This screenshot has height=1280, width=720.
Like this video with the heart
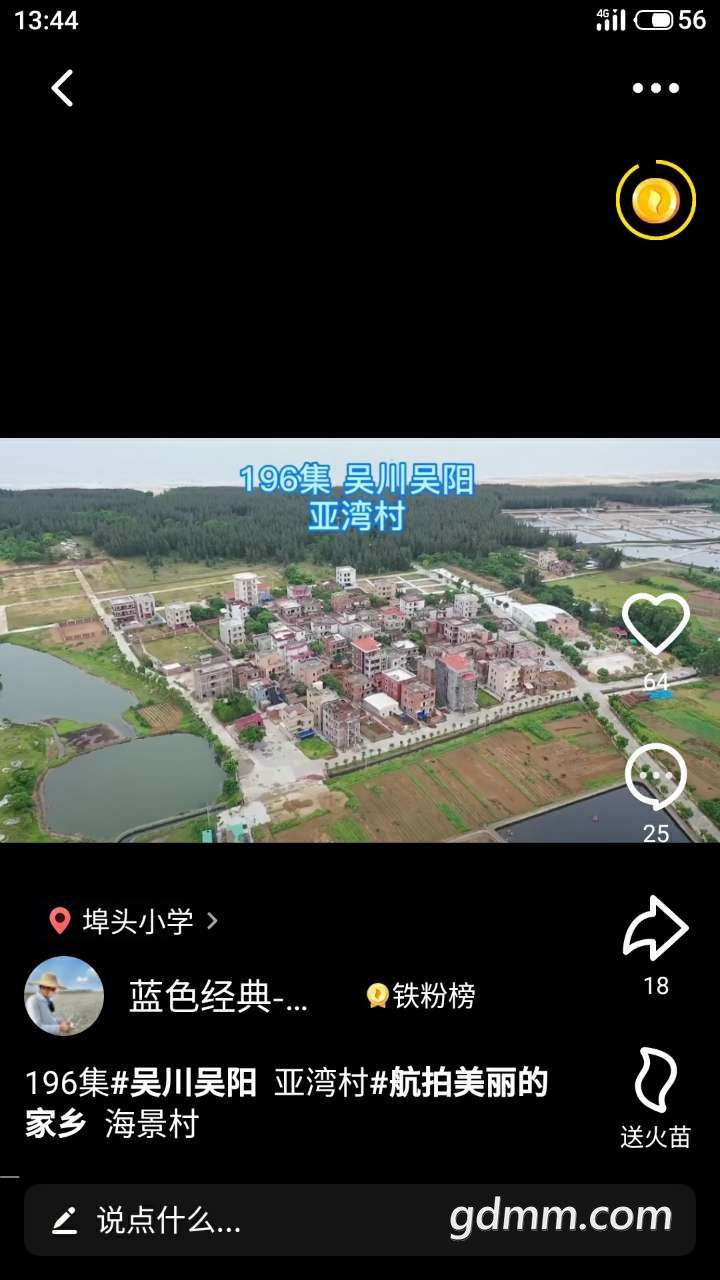pos(656,626)
